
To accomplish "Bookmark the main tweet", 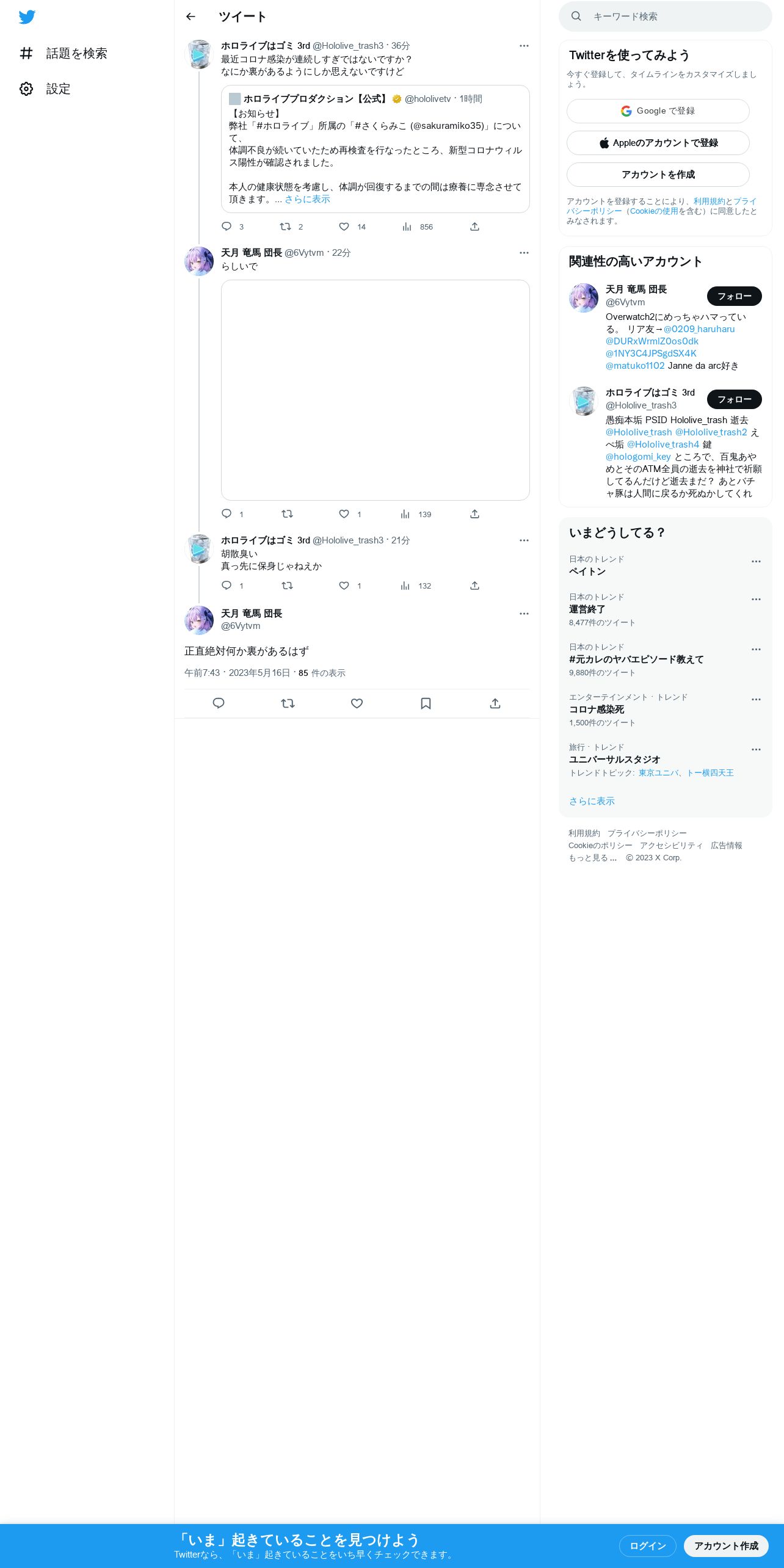I will pos(426,703).
